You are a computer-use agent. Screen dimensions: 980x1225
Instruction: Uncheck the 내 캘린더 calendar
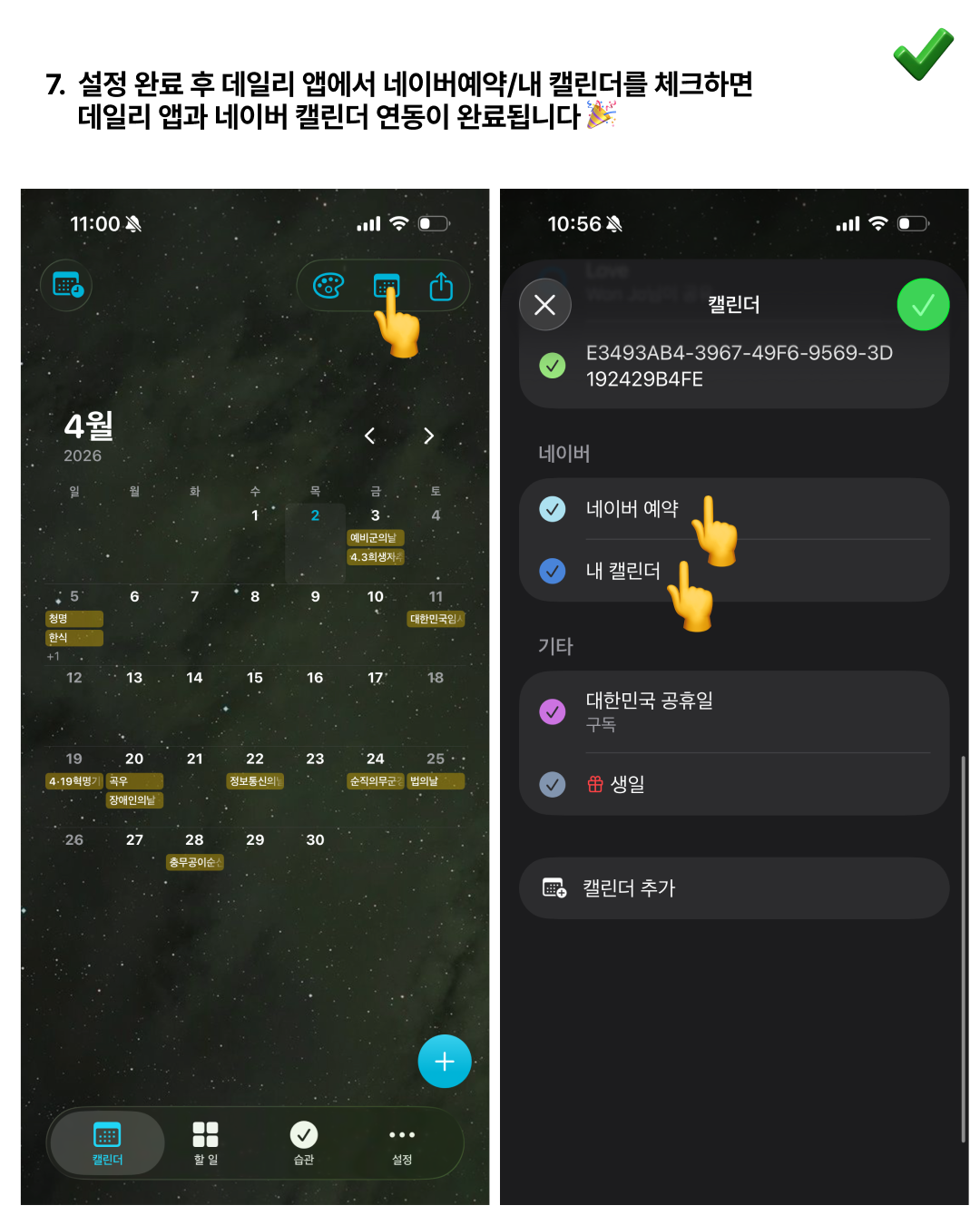tap(553, 571)
